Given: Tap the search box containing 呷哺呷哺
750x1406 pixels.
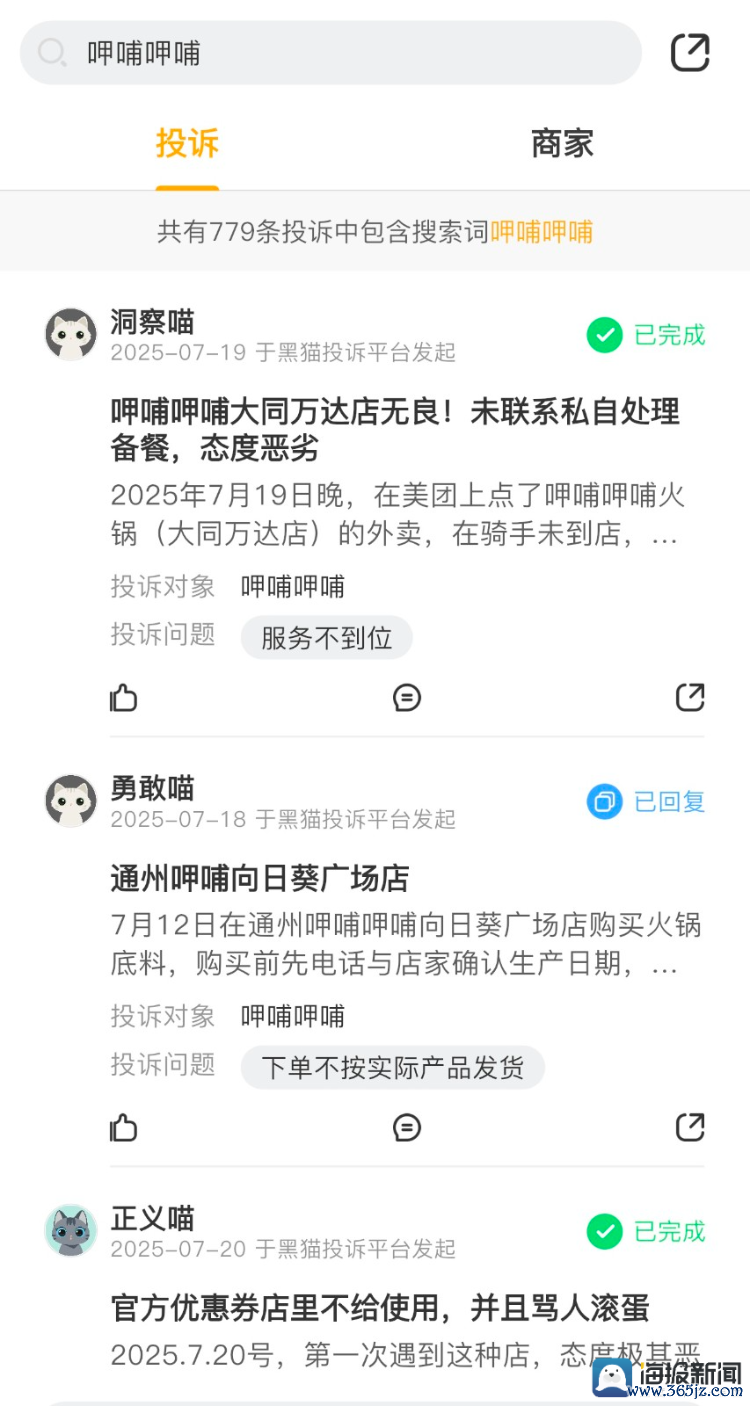Looking at the screenshot, I should pyautogui.click(x=330, y=53).
